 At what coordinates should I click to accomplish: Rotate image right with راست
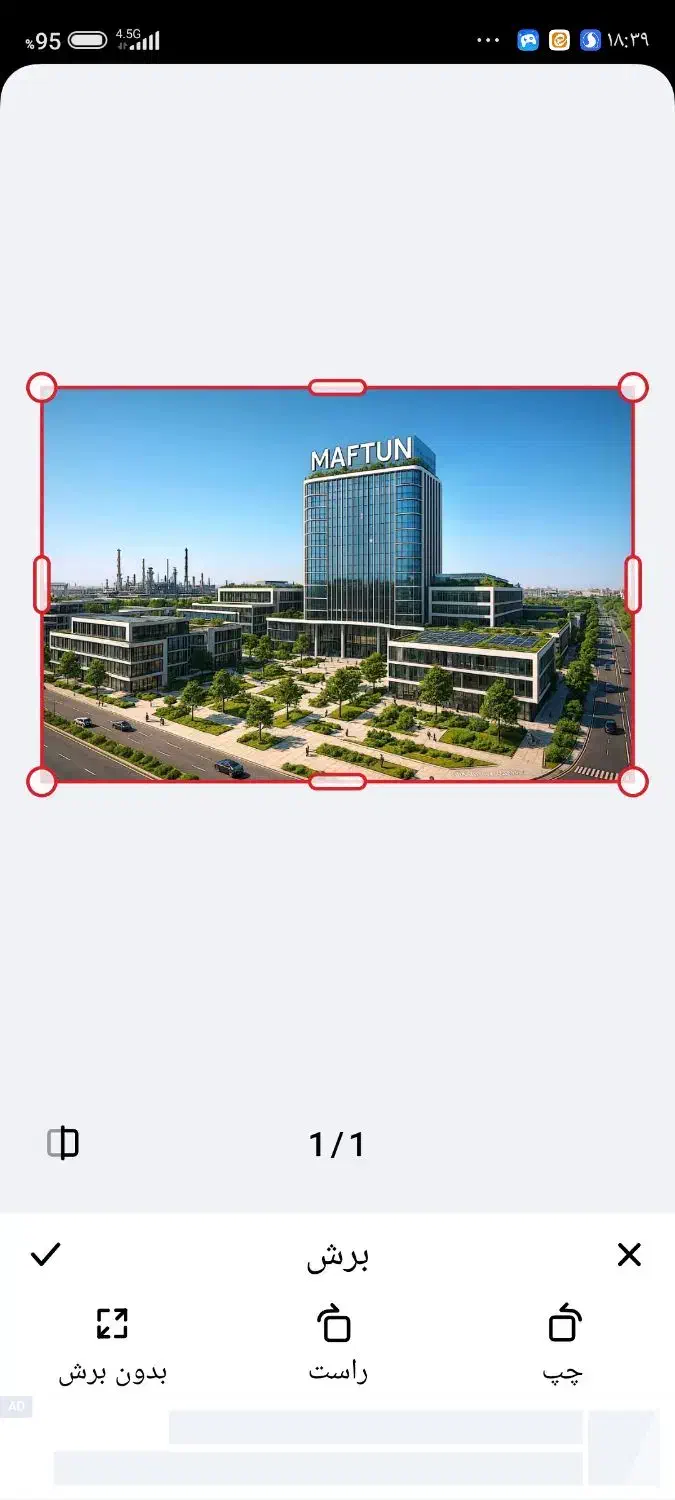pos(337,1345)
